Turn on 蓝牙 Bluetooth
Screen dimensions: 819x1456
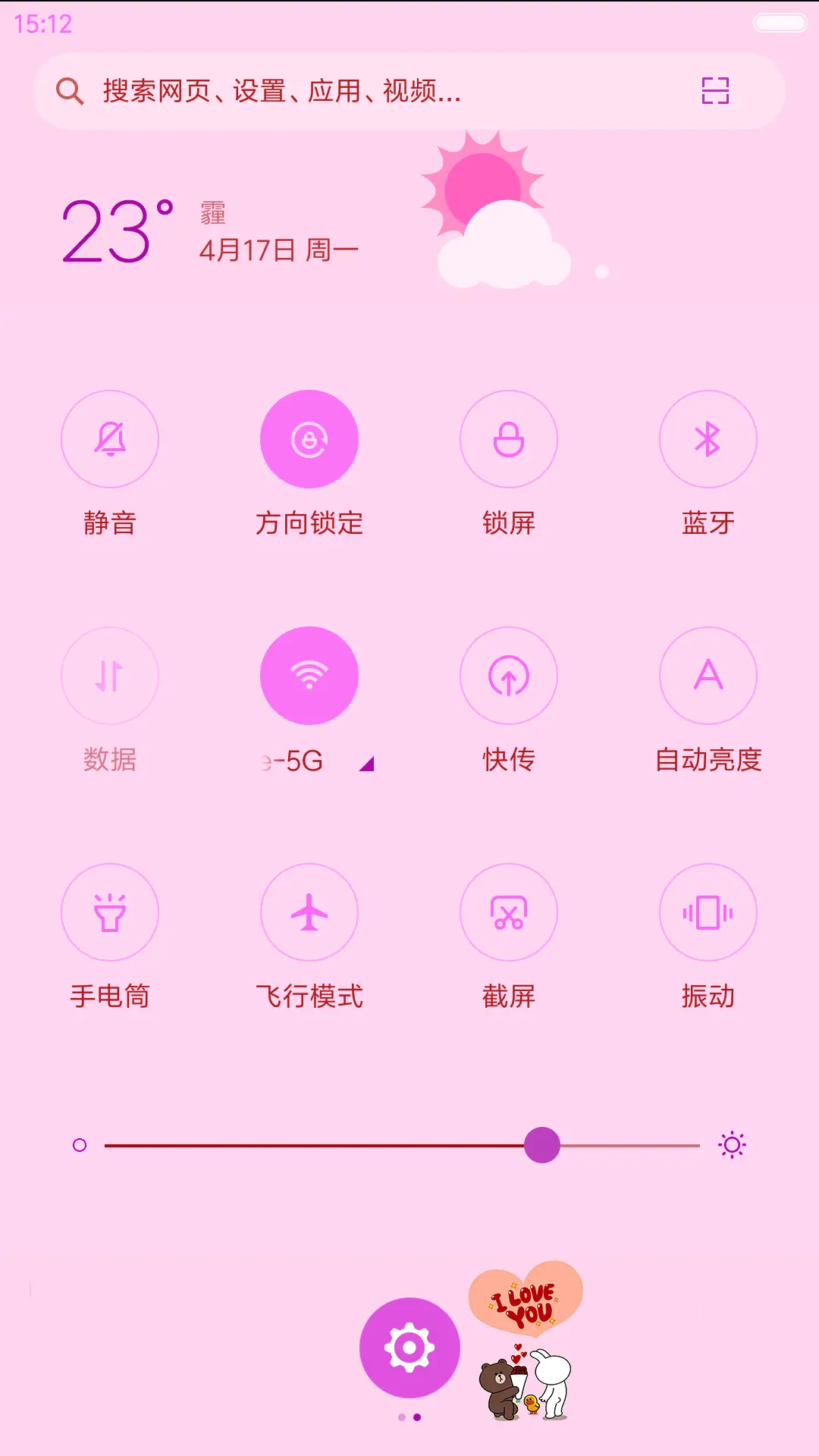coord(708,439)
